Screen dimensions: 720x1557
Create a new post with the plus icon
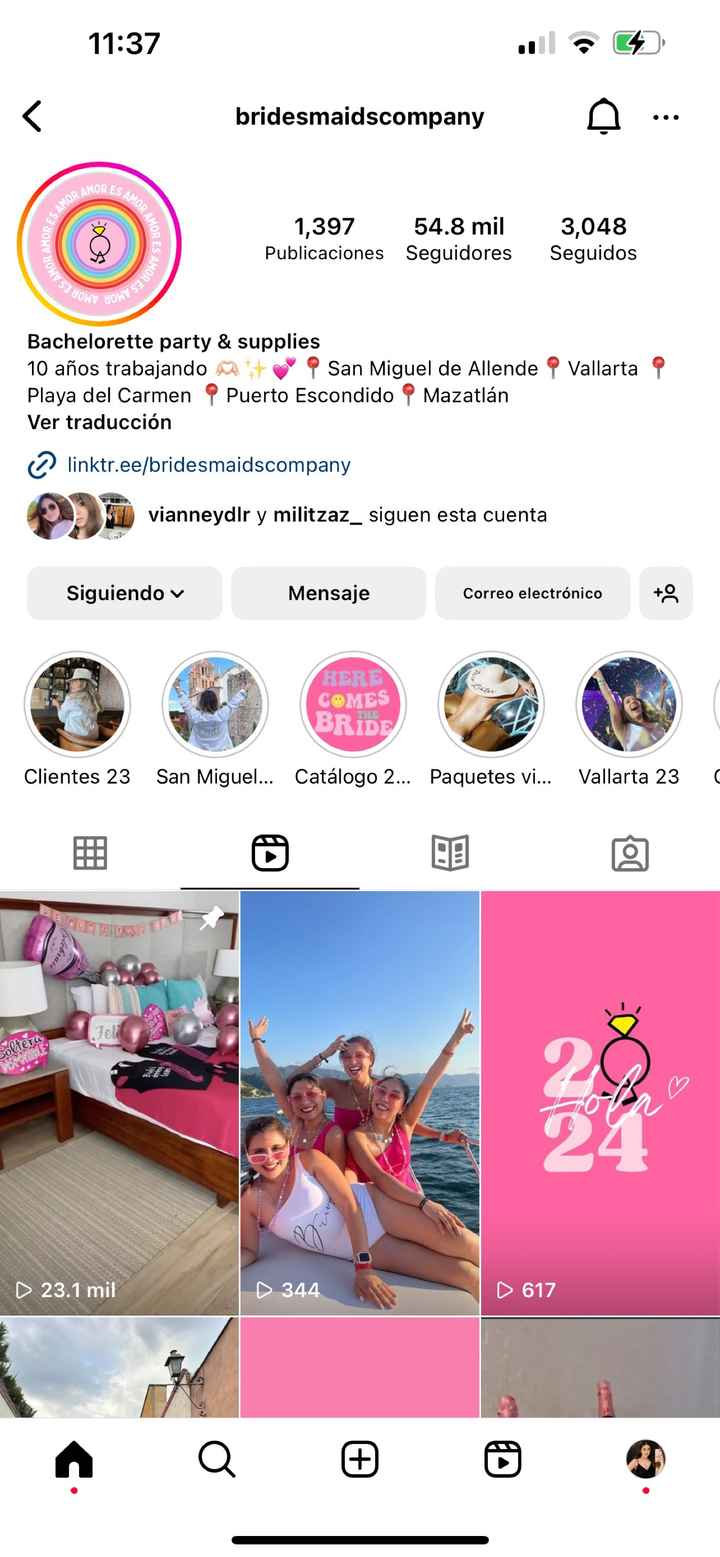(360, 1460)
